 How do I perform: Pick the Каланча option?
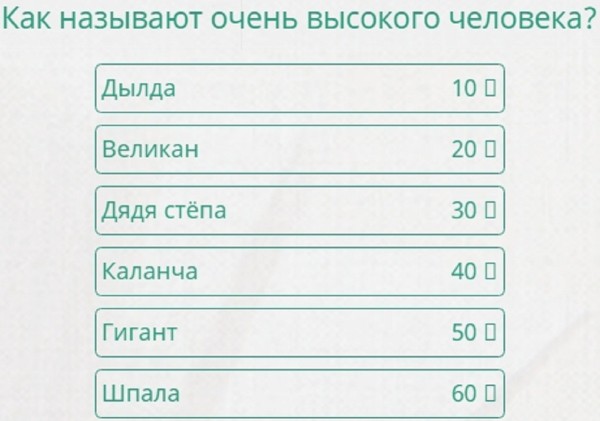(x=299, y=271)
